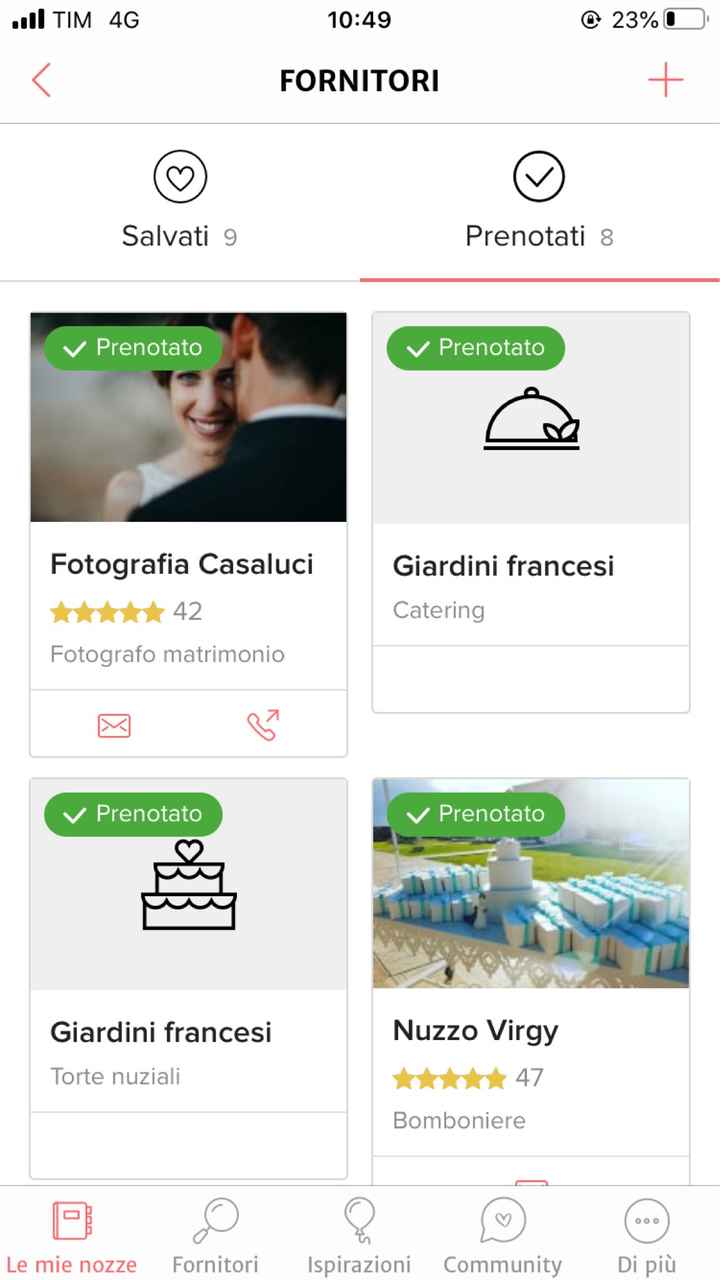Open Community via the speech bubble icon
Screen dimensions: 720x1280
click(502, 1220)
